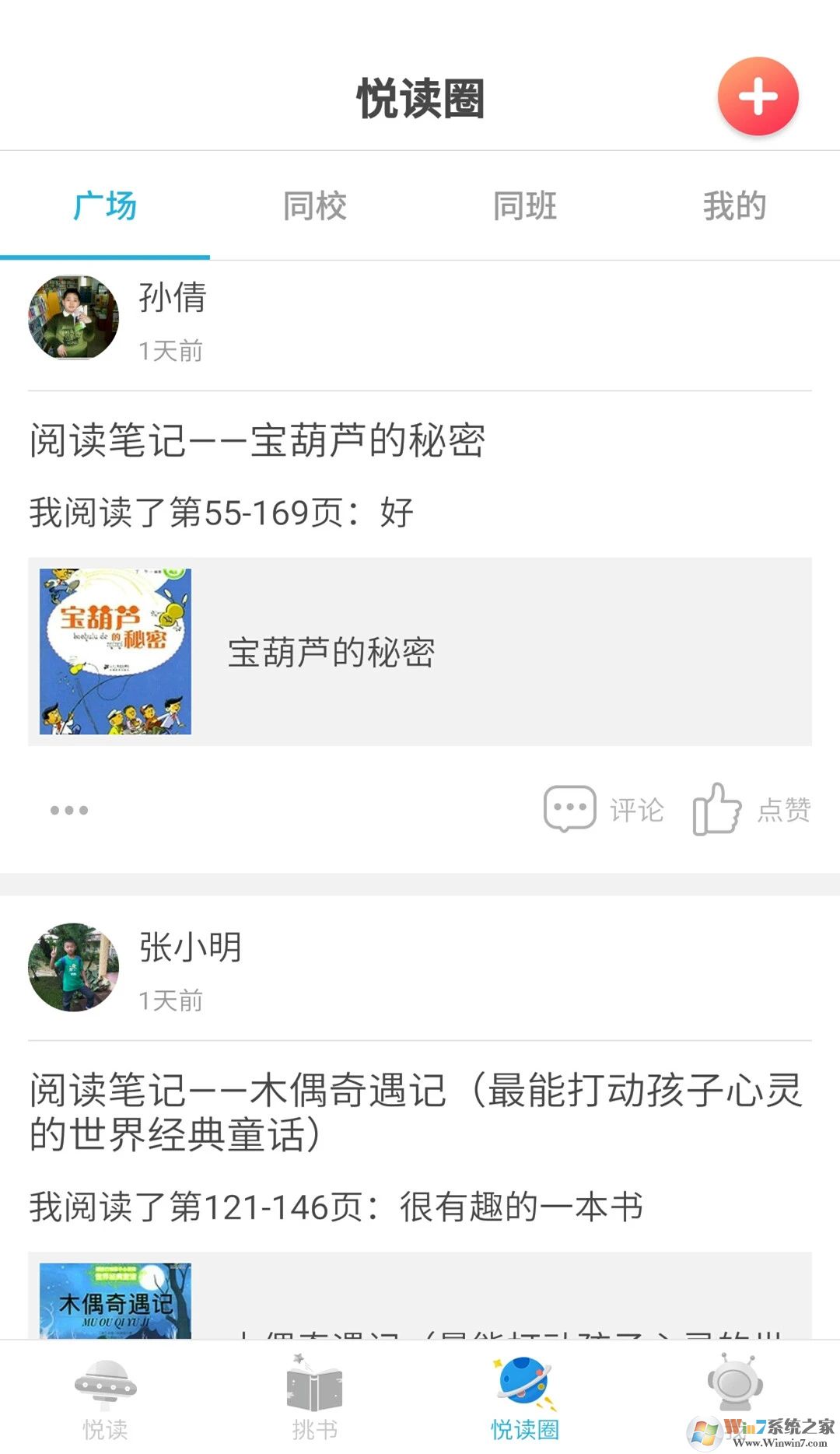Go to the 悦读 bottom tab
The width and height of the screenshot is (840, 1454).
pyautogui.click(x=105, y=1398)
